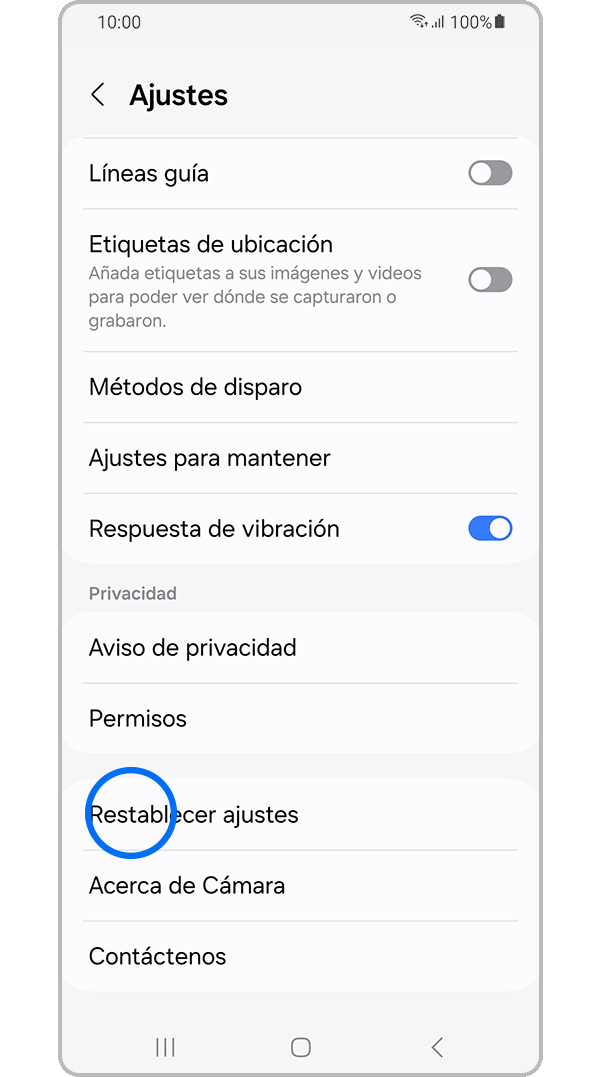Turn on Etiquetas de ubicación
600x1077 pixels.
point(490,279)
